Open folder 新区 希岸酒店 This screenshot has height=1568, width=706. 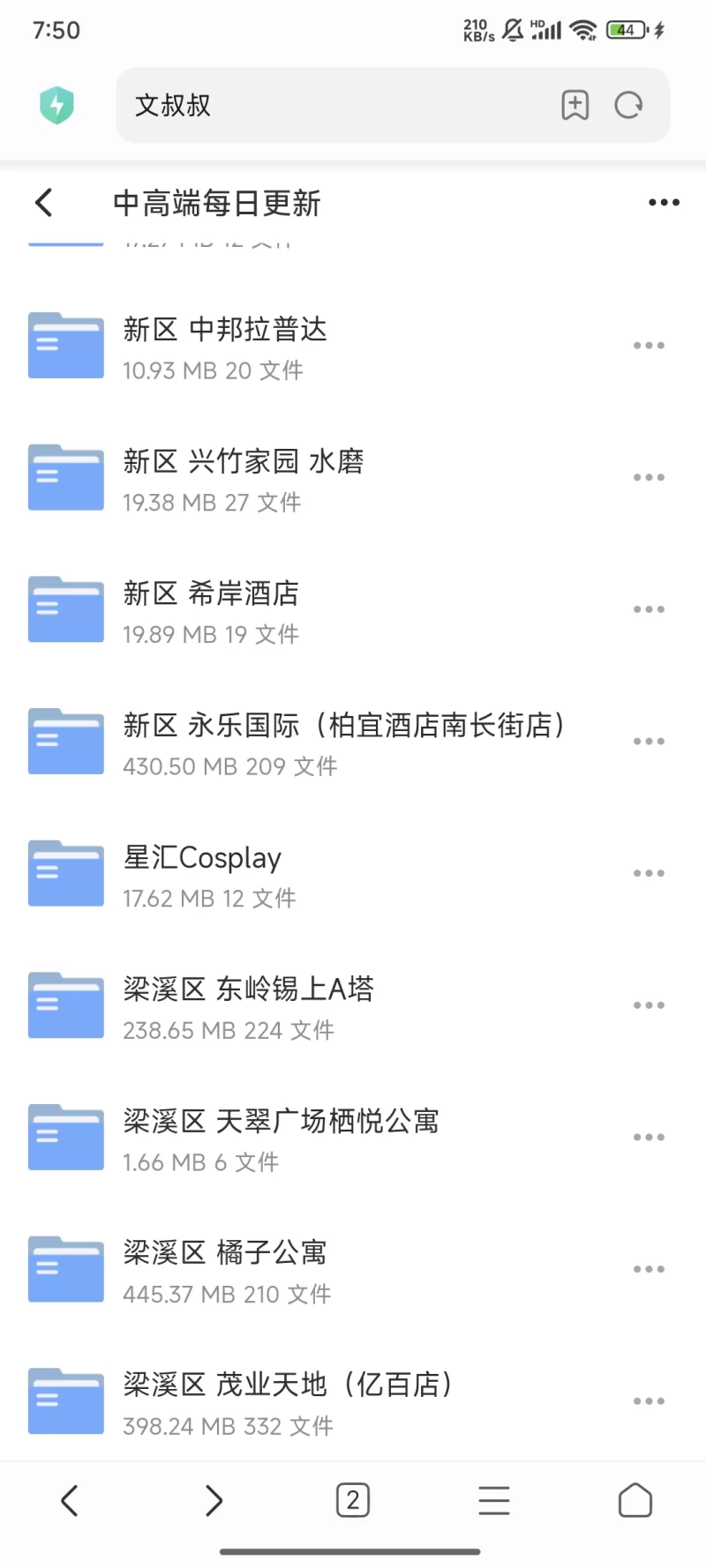click(212, 609)
